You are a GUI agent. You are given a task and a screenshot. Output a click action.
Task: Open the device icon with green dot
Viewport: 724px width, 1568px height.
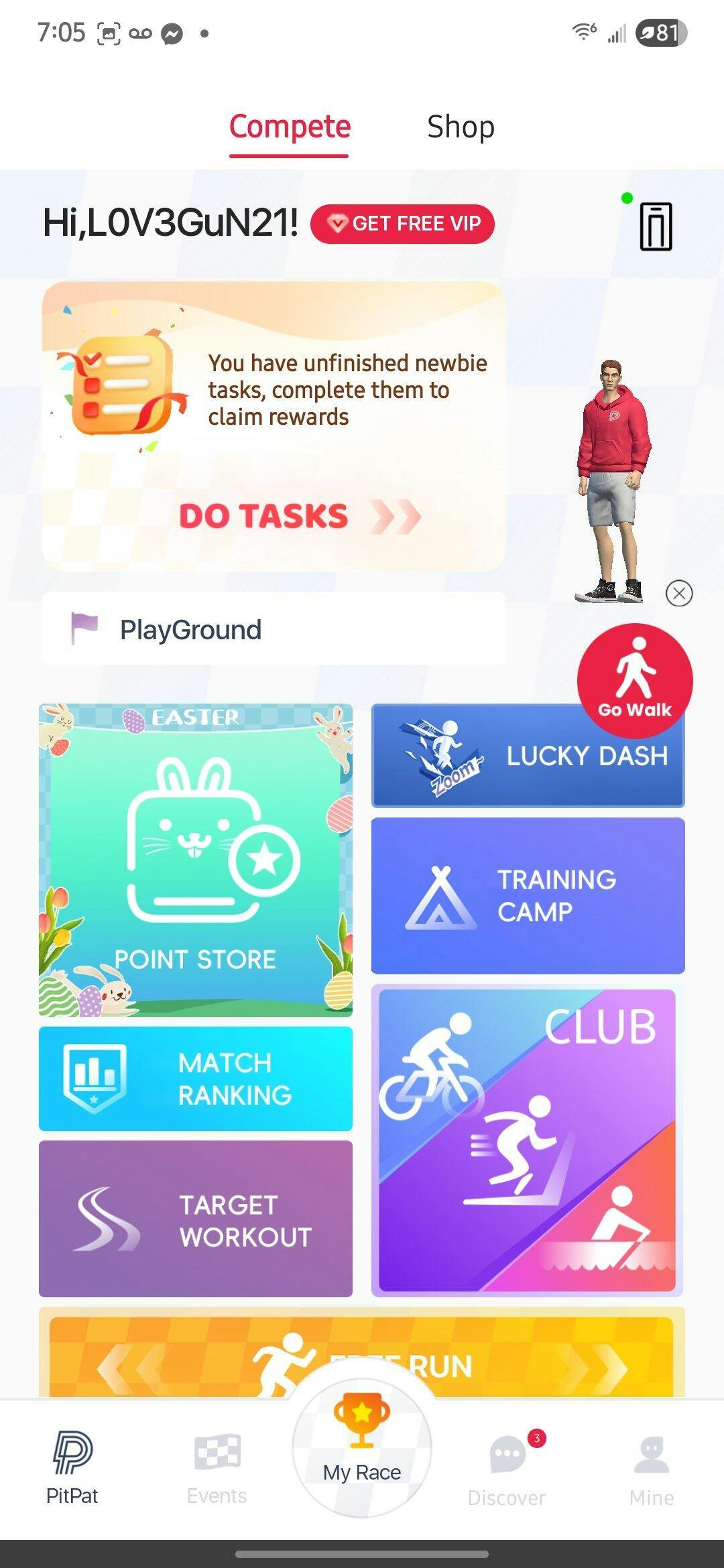655,226
